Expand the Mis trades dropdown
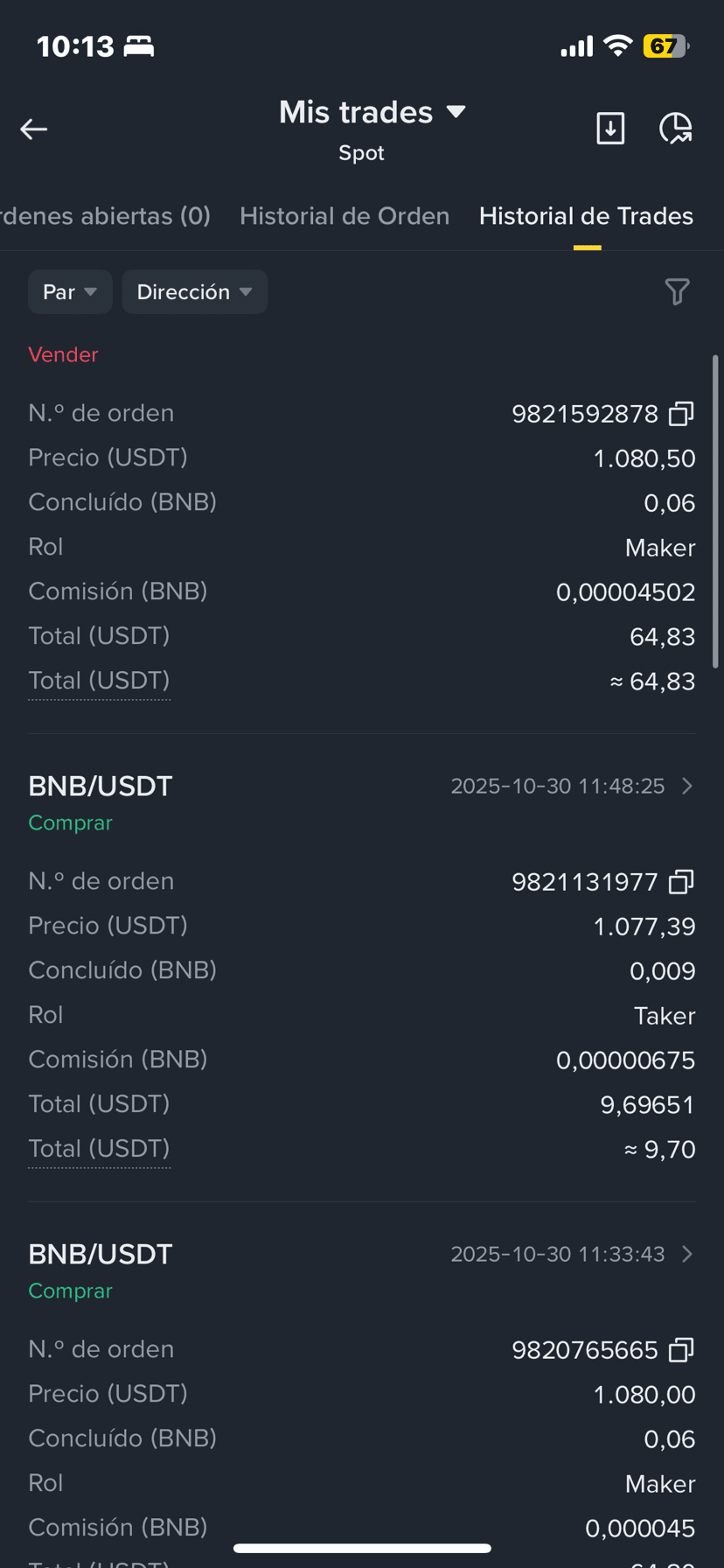Image resolution: width=724 pixels, height=1568 pixels. 372,113
